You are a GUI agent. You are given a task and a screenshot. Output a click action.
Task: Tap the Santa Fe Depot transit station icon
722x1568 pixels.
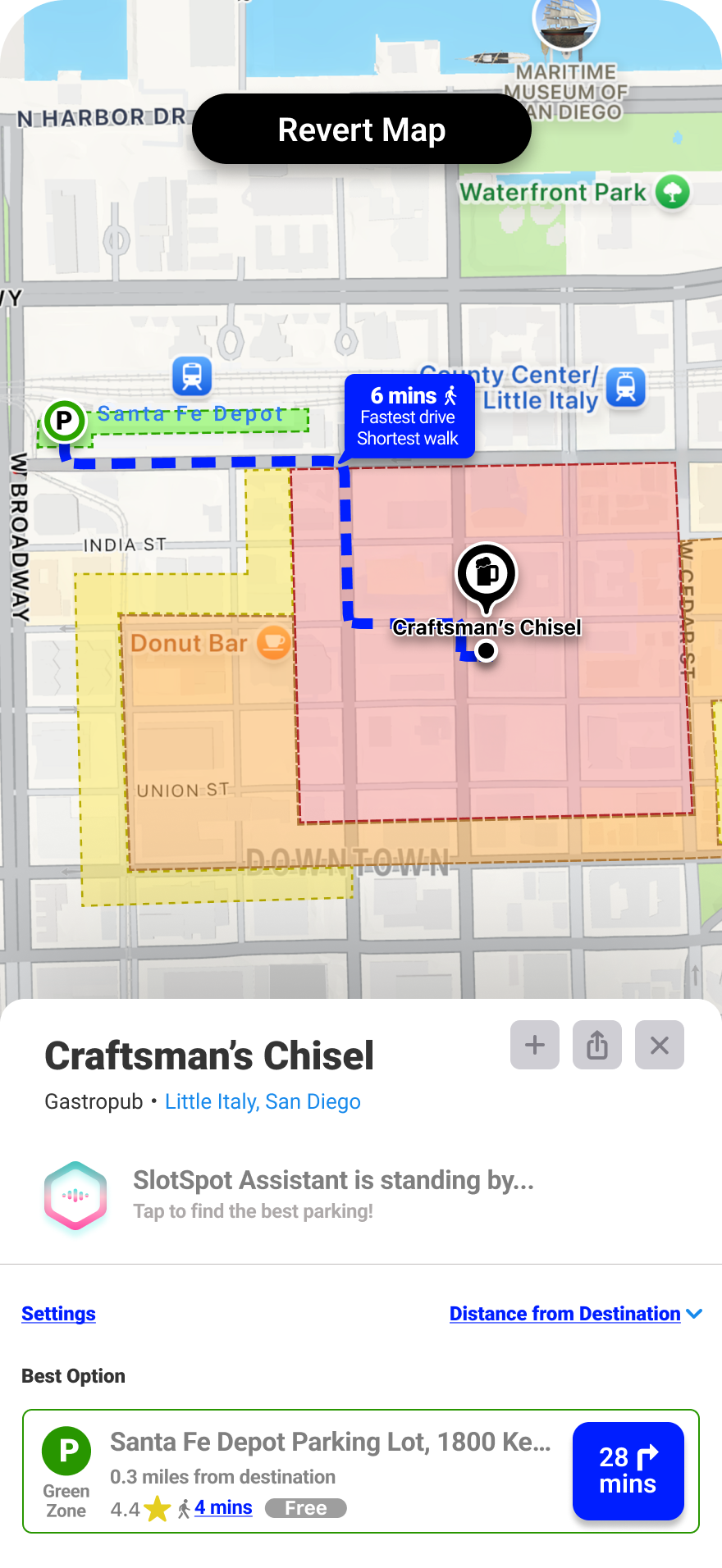coord(192,376)
